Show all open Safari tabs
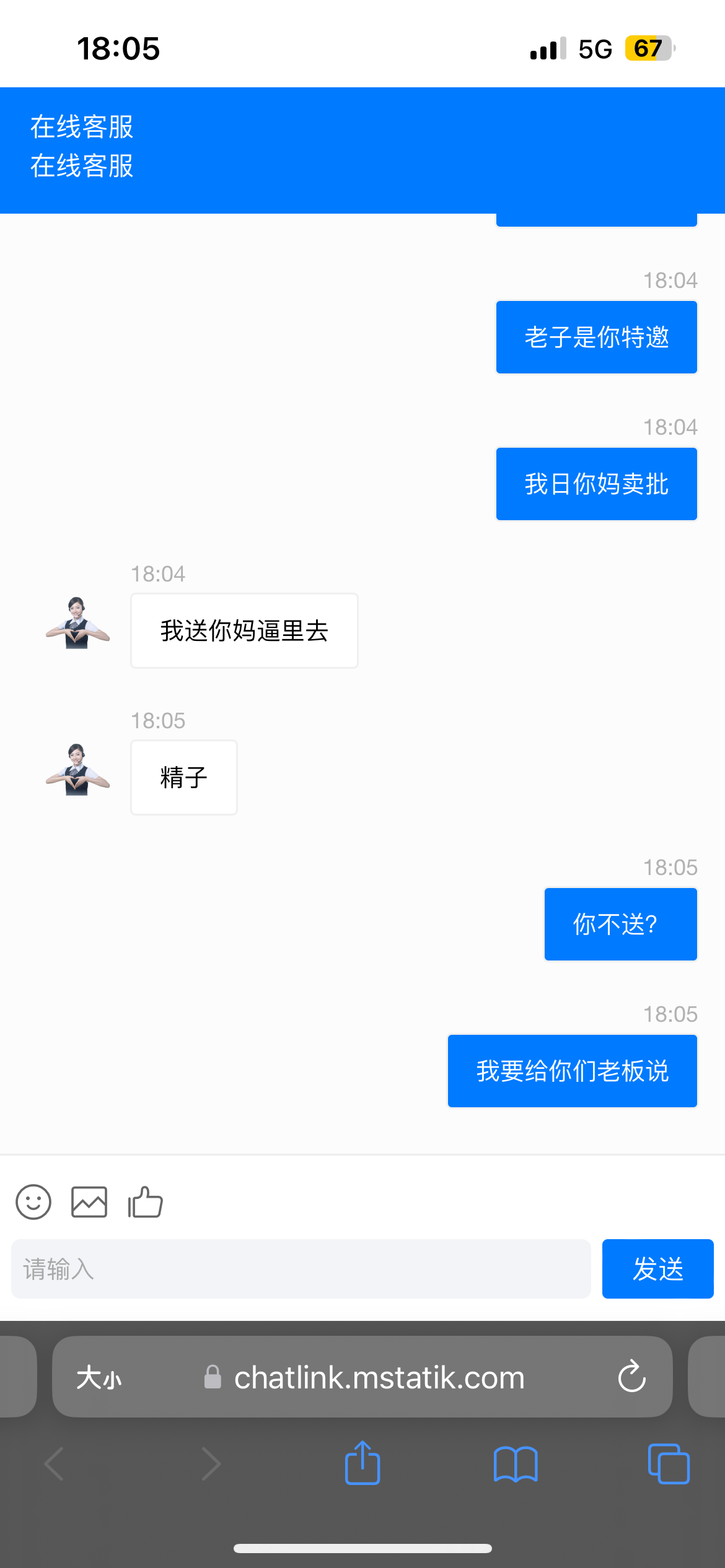 [668, 1465]
